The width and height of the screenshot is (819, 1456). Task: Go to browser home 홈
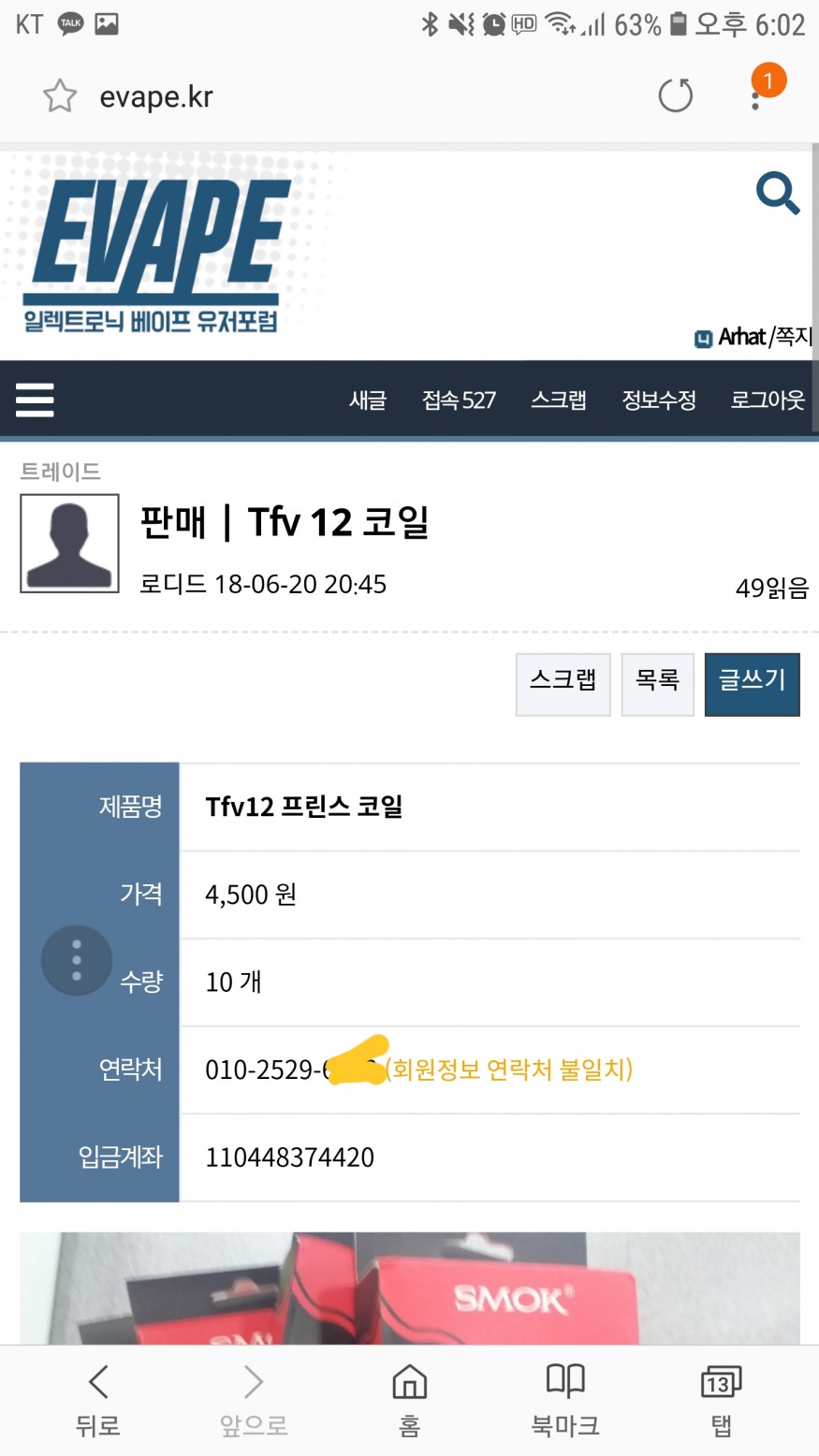pyautogui.click(x=409, y=1399)
